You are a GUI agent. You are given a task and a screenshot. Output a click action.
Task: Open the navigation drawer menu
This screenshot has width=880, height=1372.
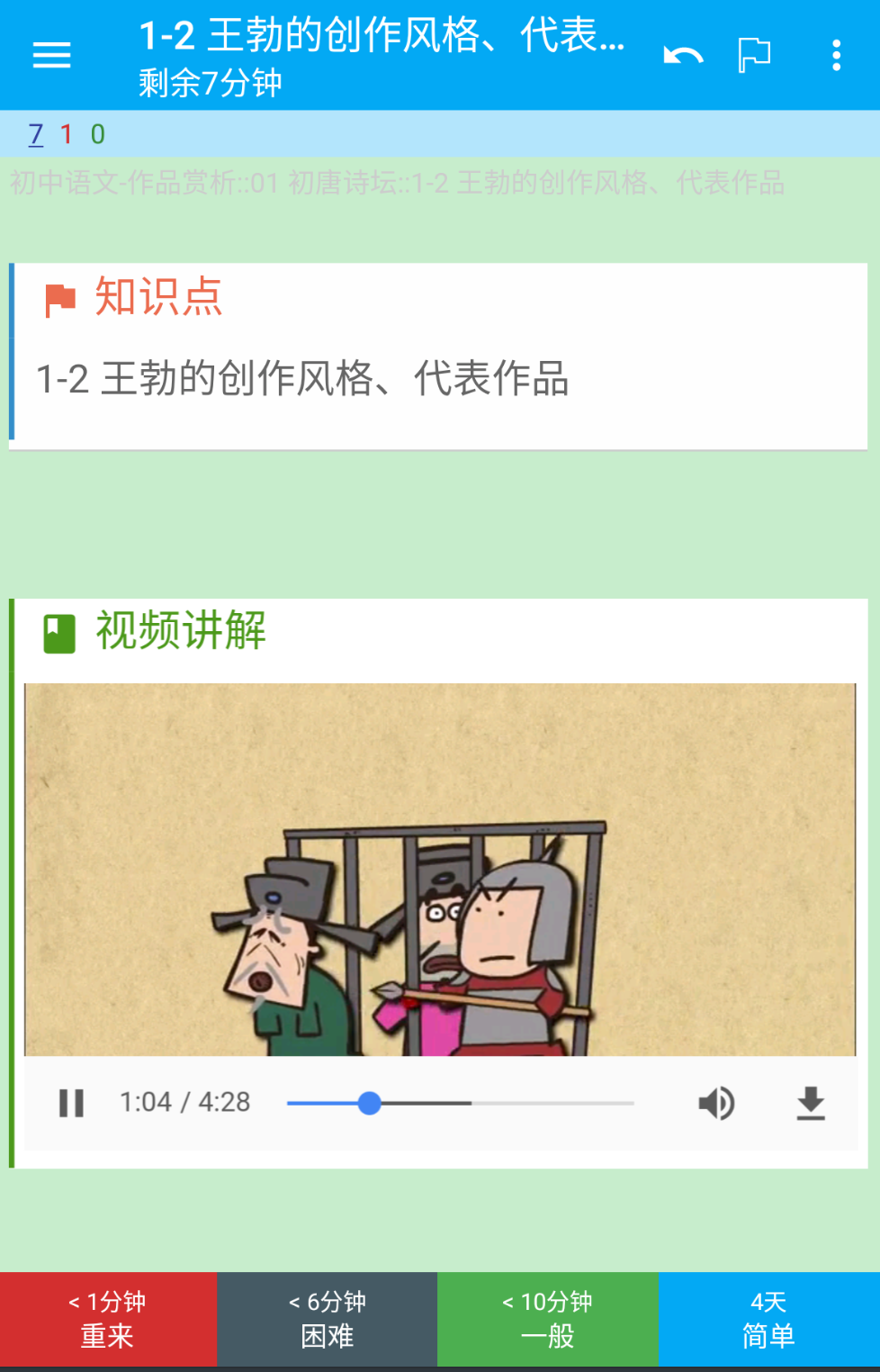[x=51, y=55]
